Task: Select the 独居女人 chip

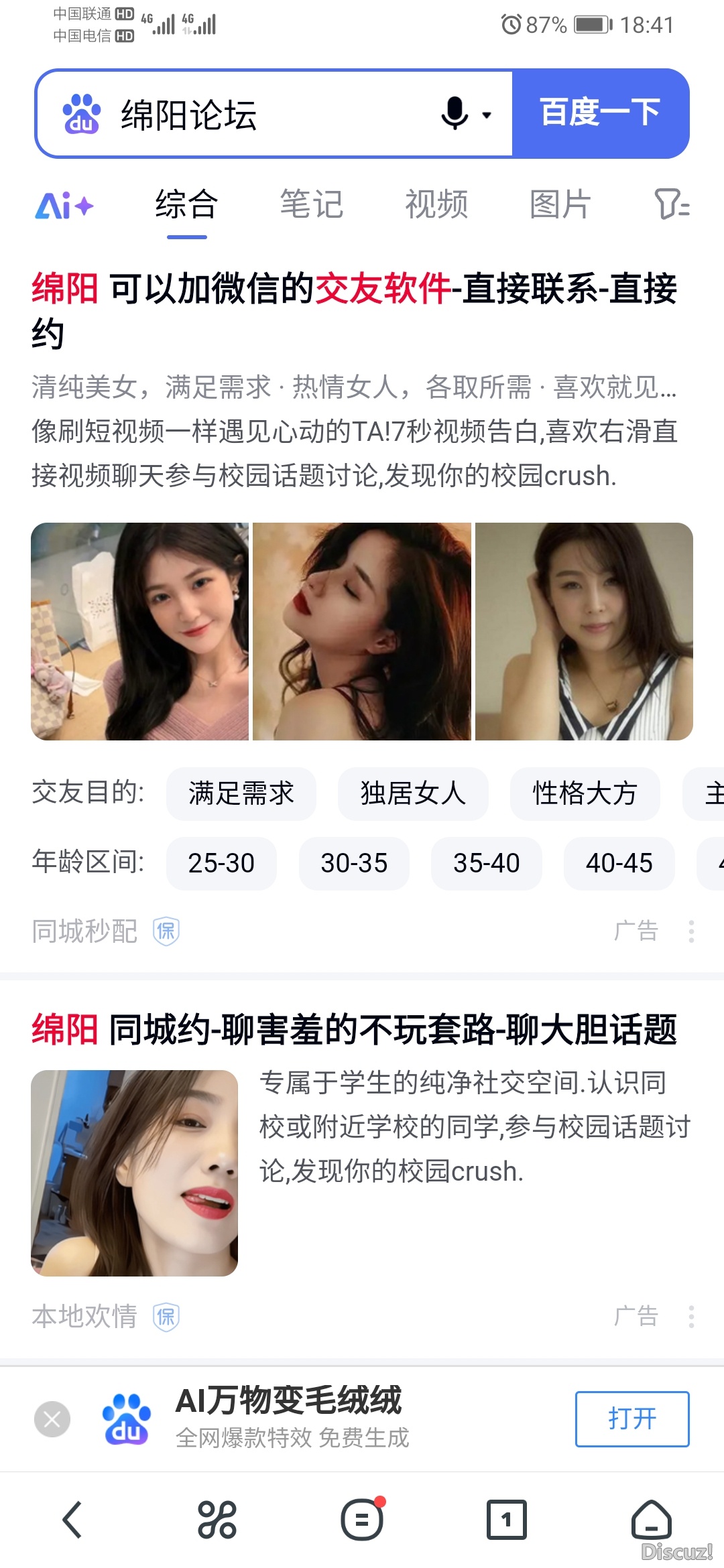Action: (413, 793)
